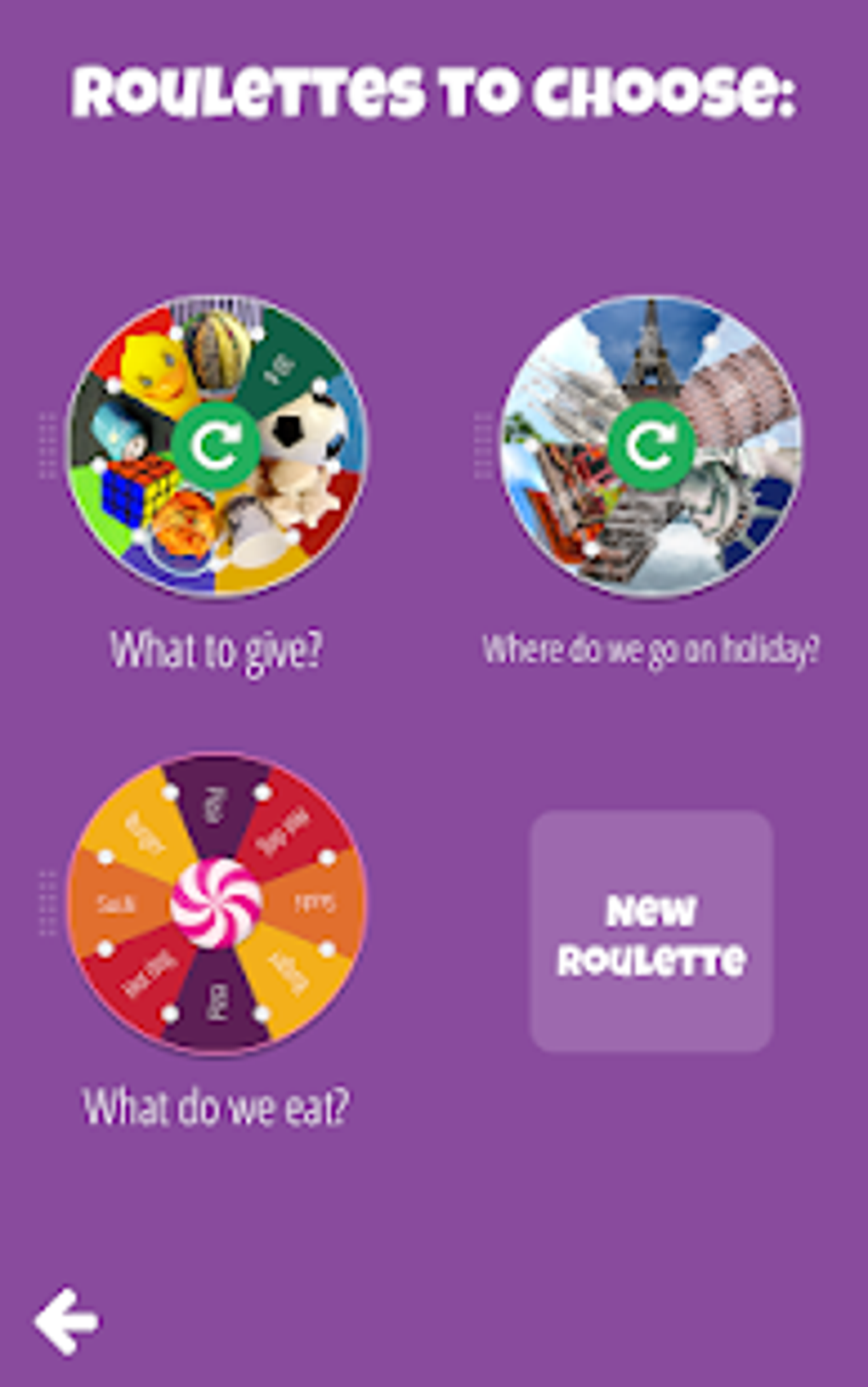Open the 'What to give?' roulette
This screenshot has width=868, height=1387.
[216, 447]
